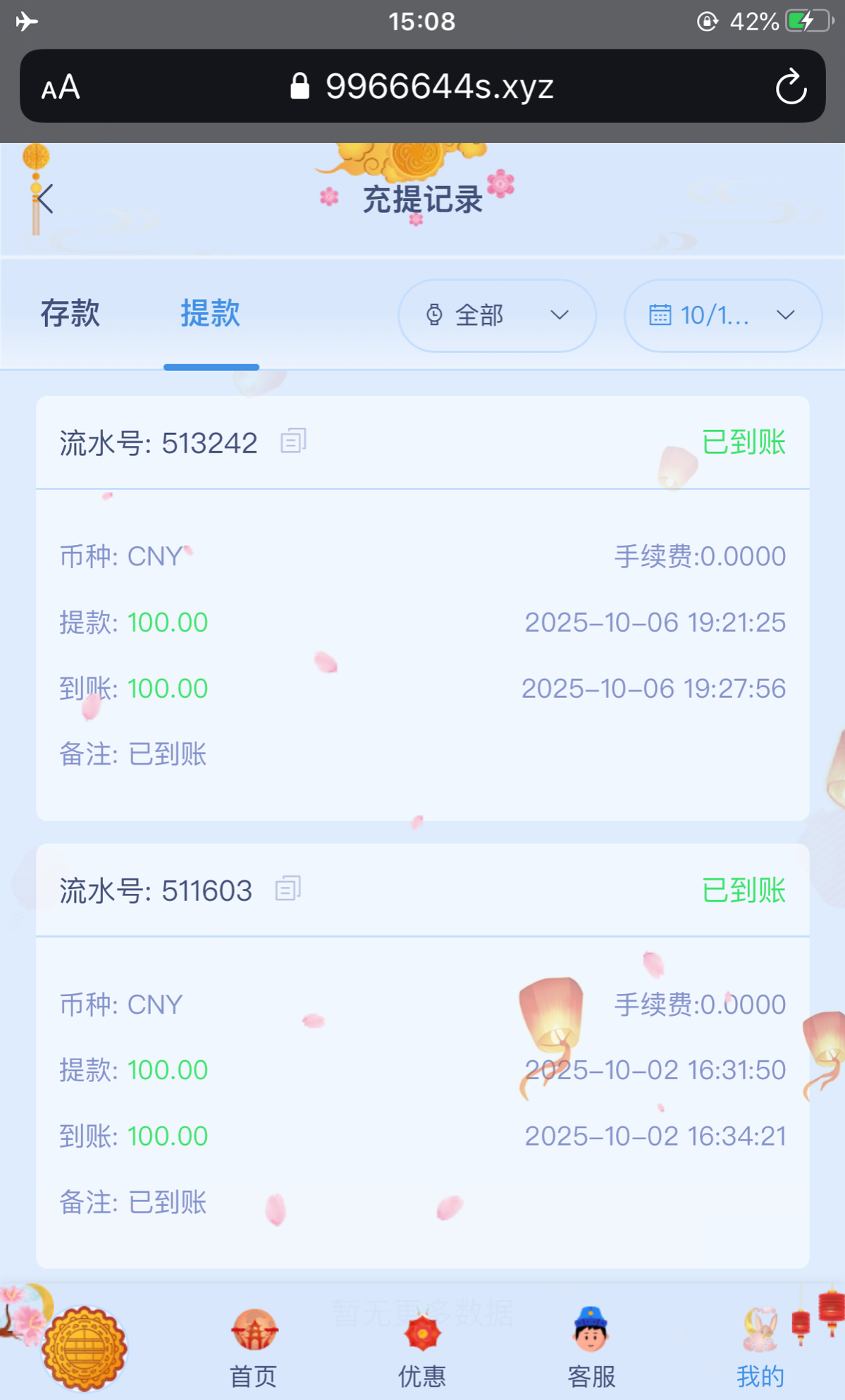Contact 客服 customer service
The width and height of the screenshot is (845, 1400).
[591, 1348]
